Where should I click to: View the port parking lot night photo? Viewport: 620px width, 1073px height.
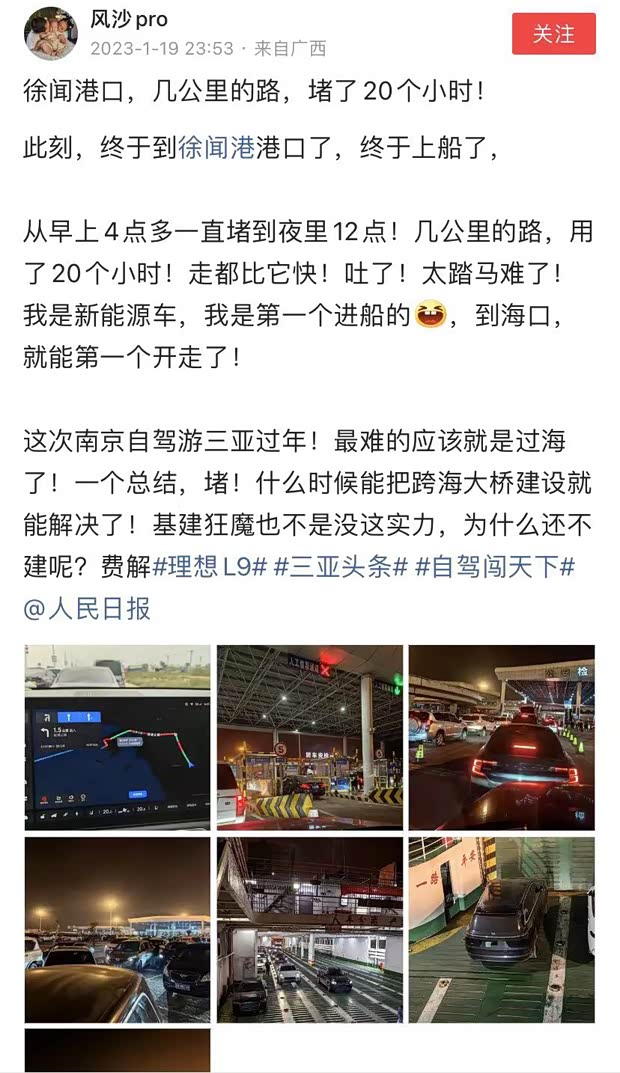118,929
